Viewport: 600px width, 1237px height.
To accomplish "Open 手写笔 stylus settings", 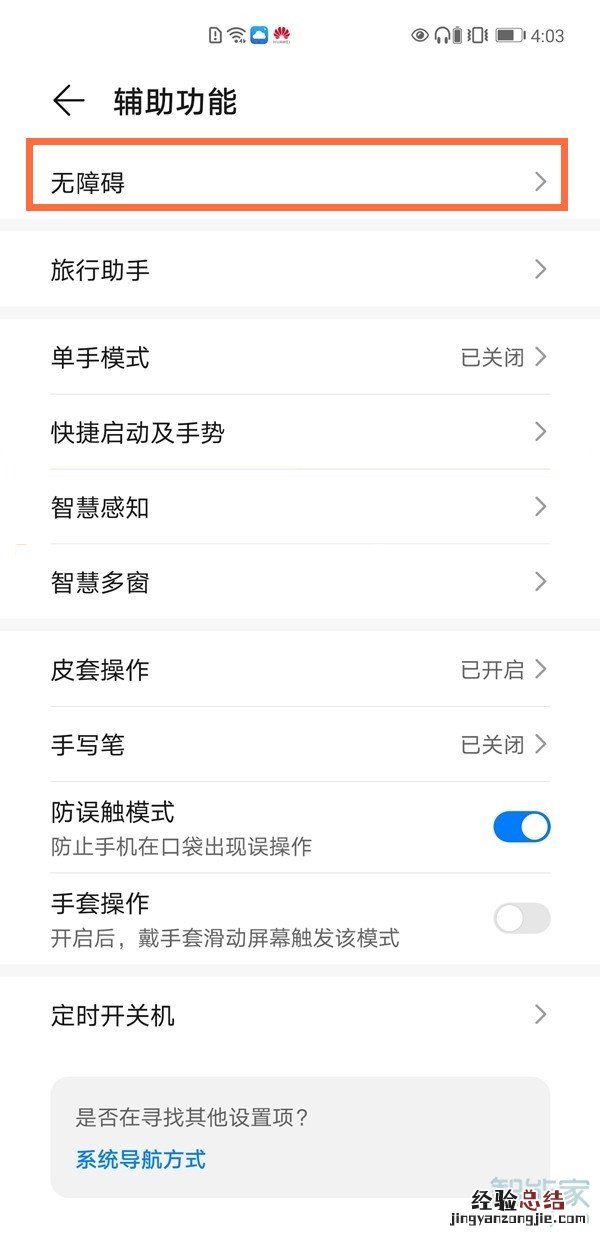I will pos(298,745).
